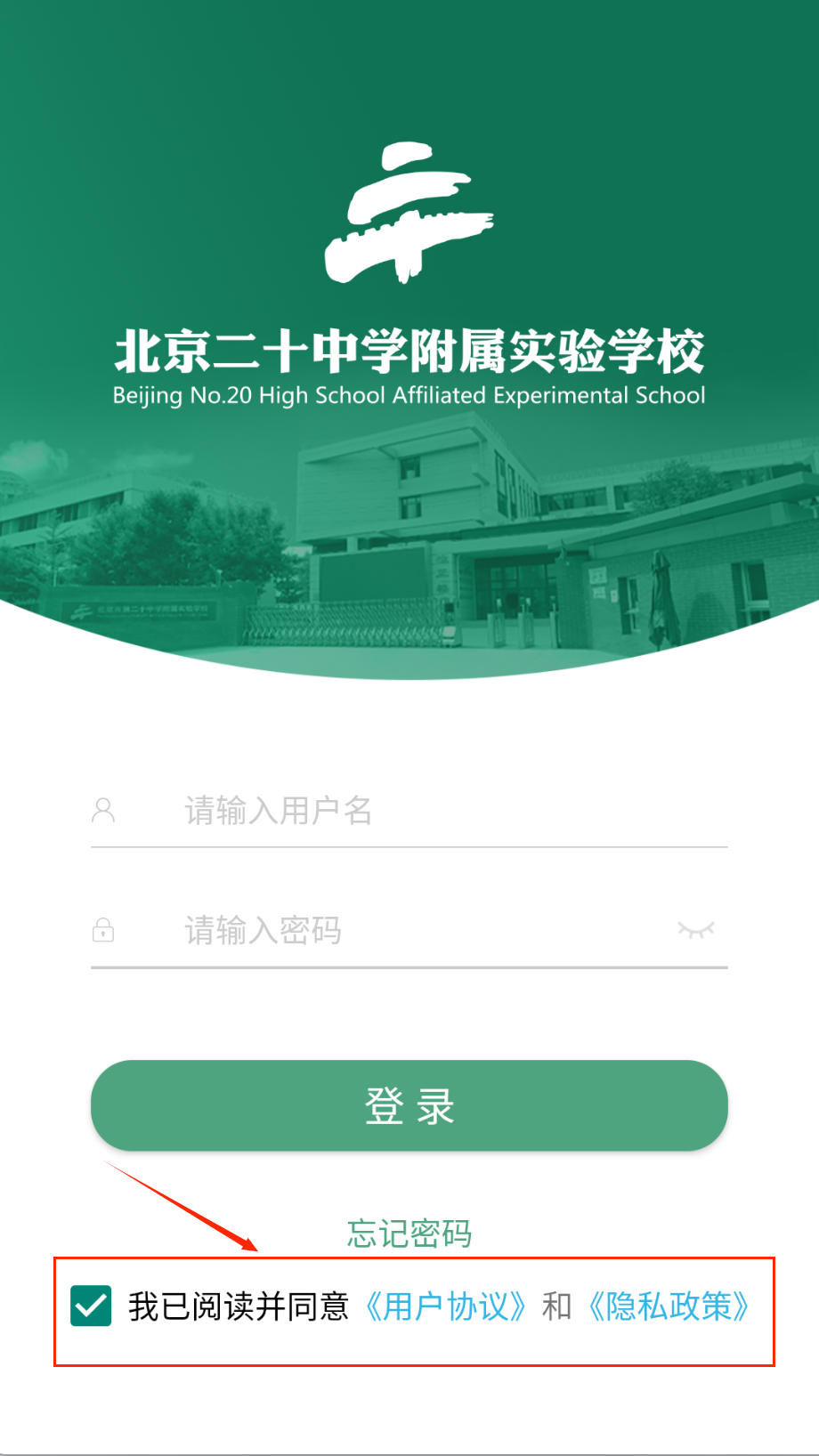
Task: Uncheck the agreement checkbox
Action: 91,1306
